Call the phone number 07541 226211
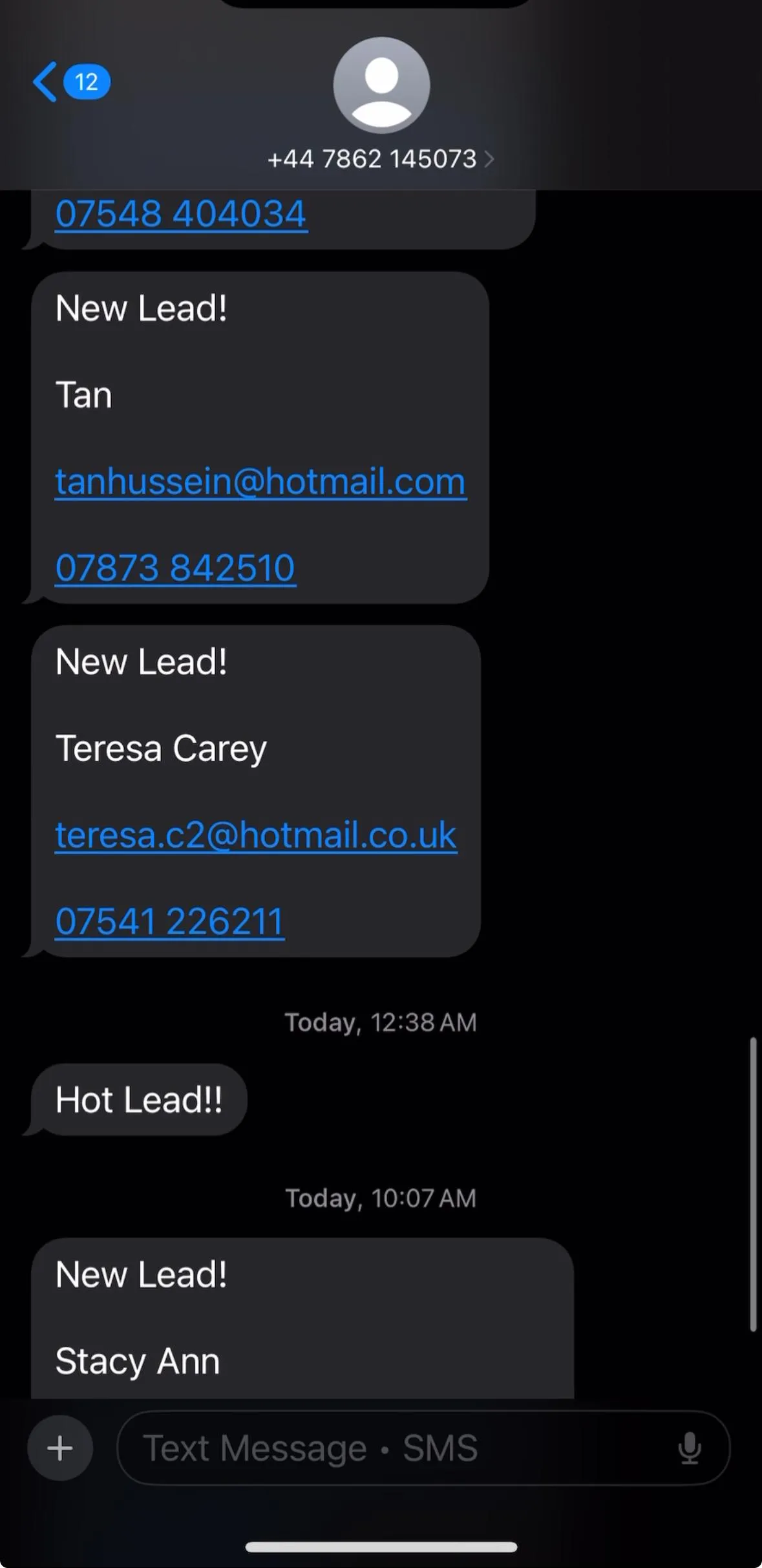Image resolution: width=762 pixels, height=1568 pixels. point(169,921)
